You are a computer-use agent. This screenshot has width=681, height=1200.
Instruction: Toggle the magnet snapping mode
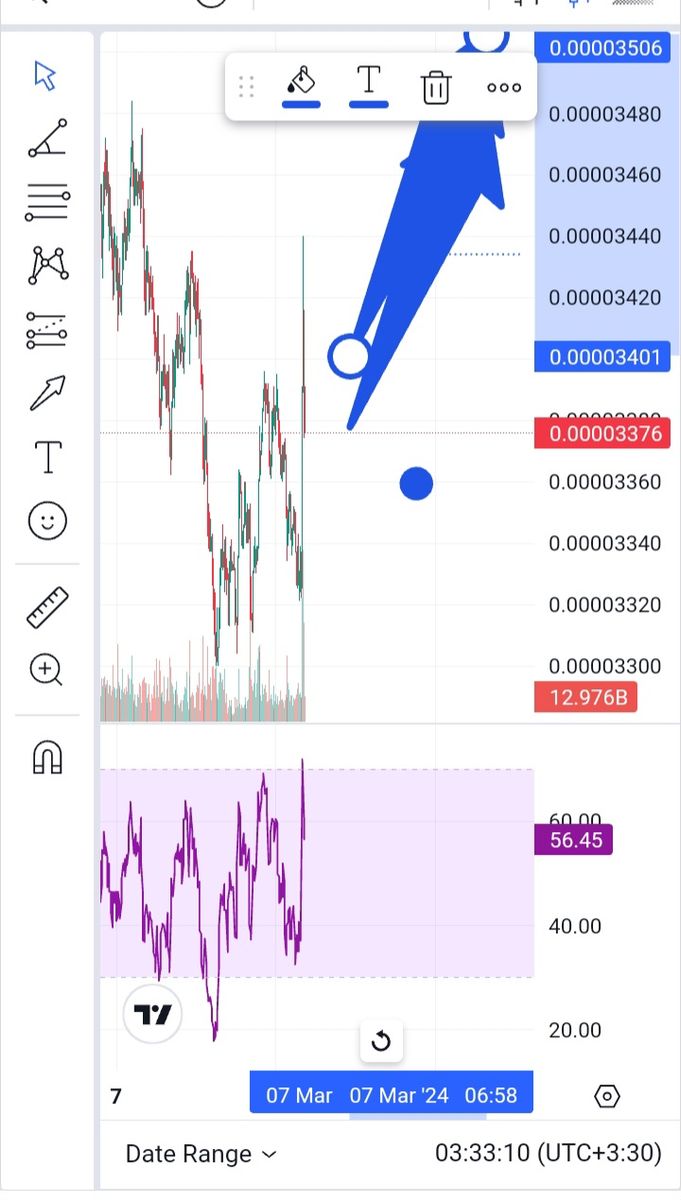point(47,757)
